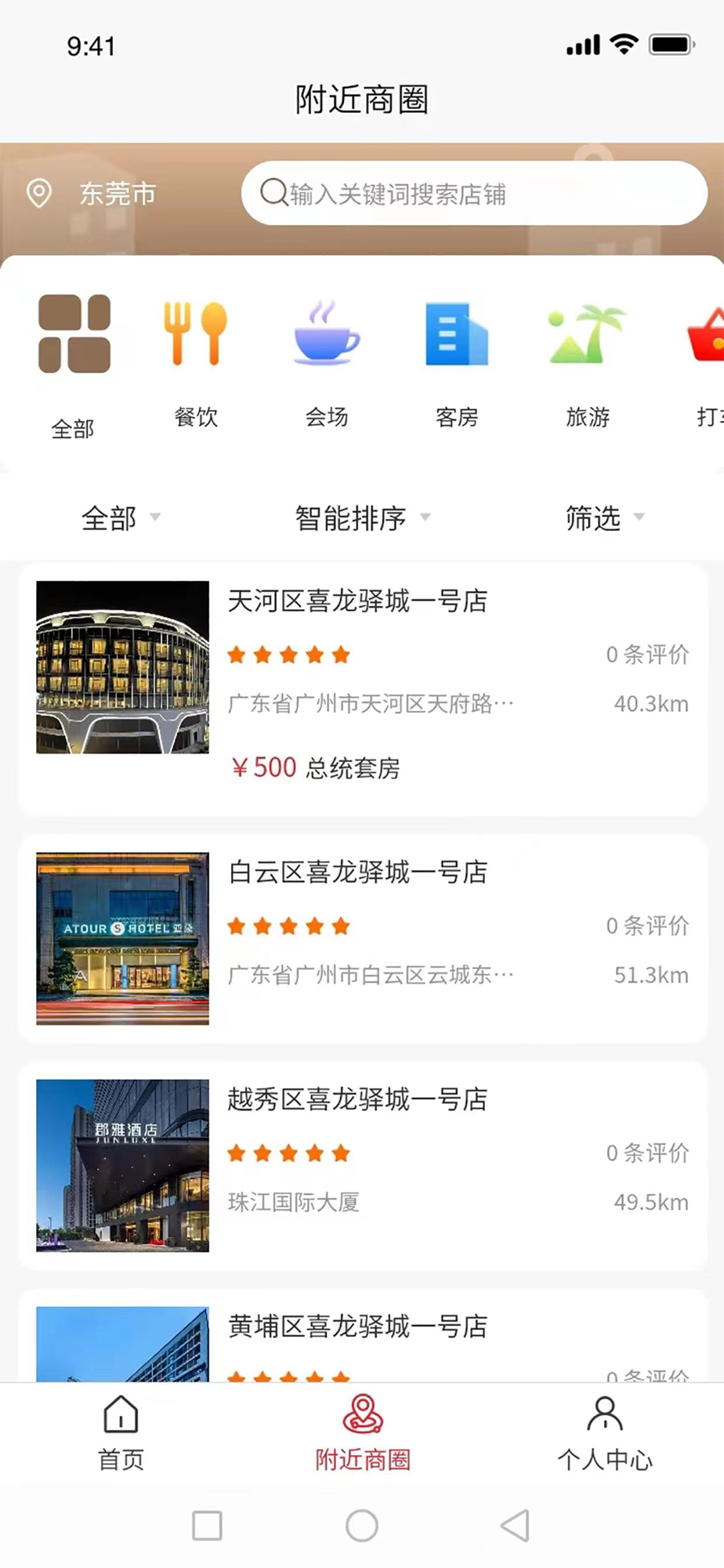Screen dimensions: 724x1568
Task: Switch to the 首页 tab
Action: (x=121, y=1432)
